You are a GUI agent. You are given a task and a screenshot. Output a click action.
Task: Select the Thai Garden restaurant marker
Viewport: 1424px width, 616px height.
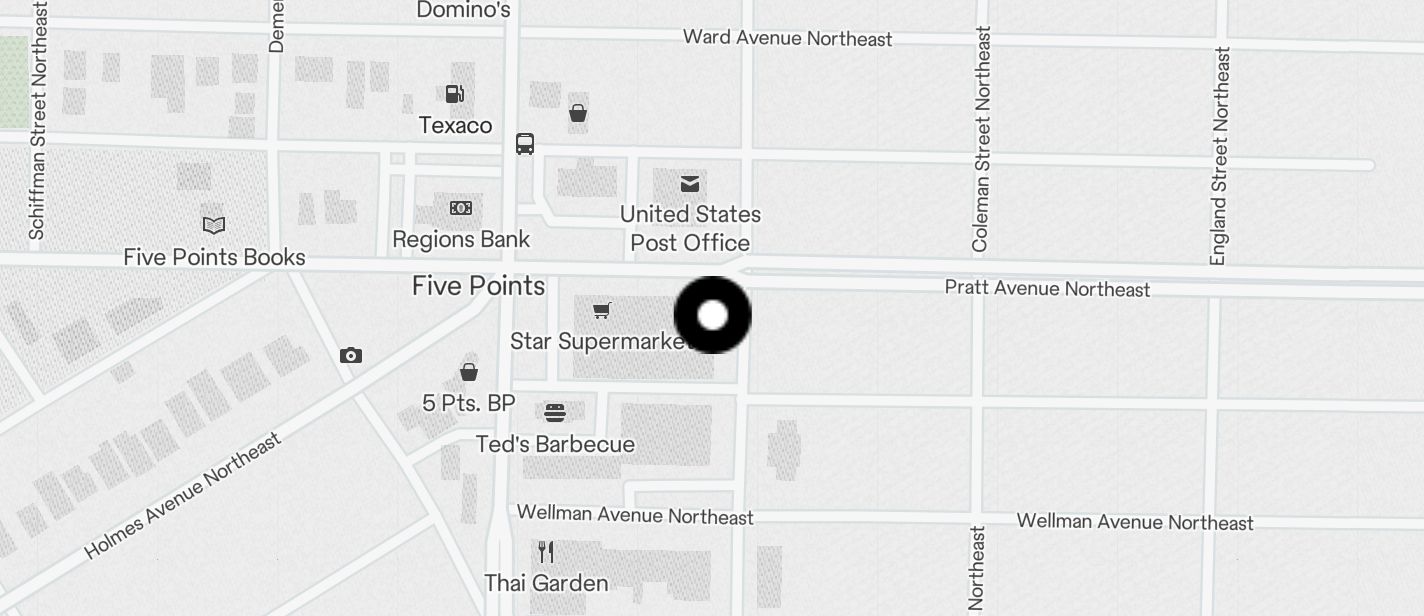pyautogui.click(x=546, y=552)
